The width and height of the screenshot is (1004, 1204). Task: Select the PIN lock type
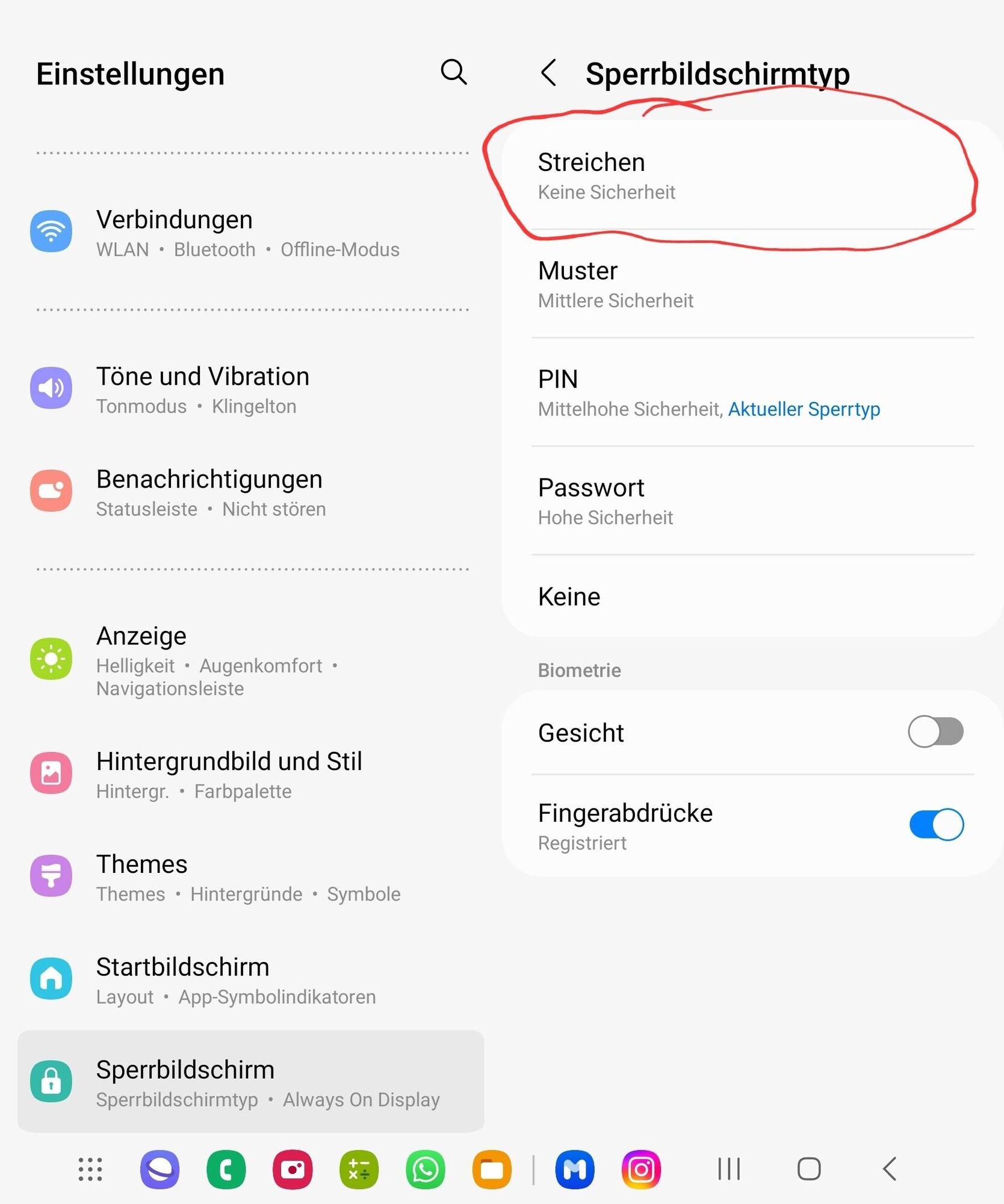[752, 393]
